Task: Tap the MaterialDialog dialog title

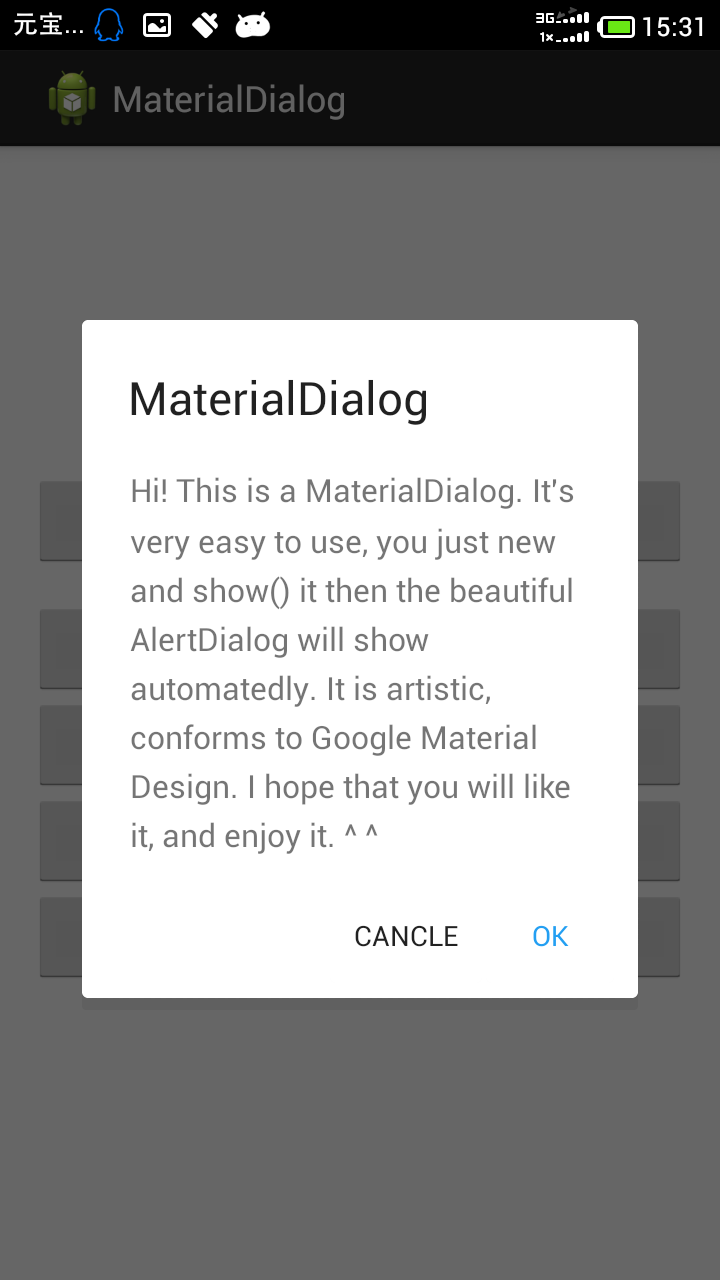Action: click(x=278, y=397)
